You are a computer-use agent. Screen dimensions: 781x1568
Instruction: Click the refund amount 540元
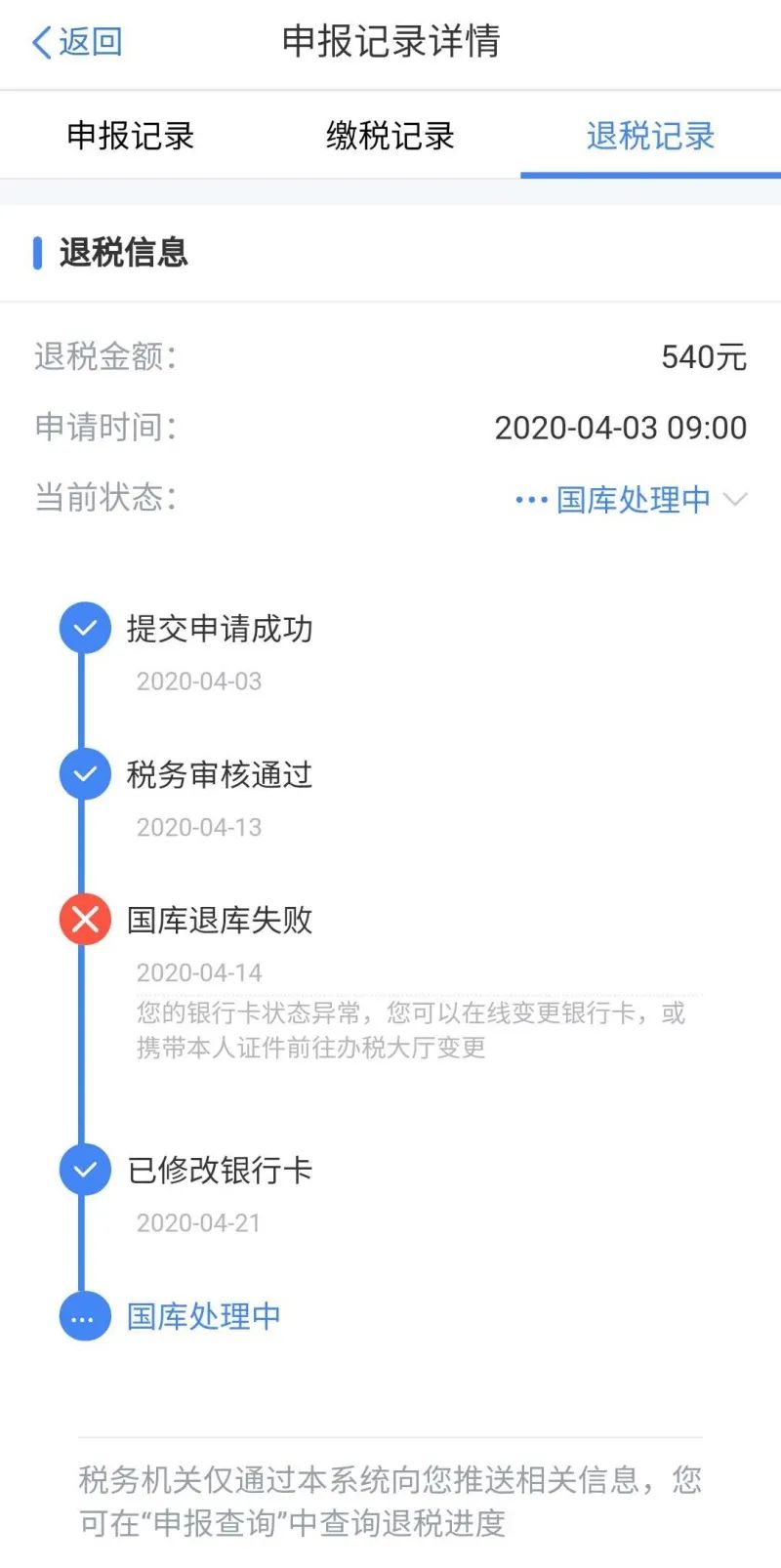tap(705, 357)
